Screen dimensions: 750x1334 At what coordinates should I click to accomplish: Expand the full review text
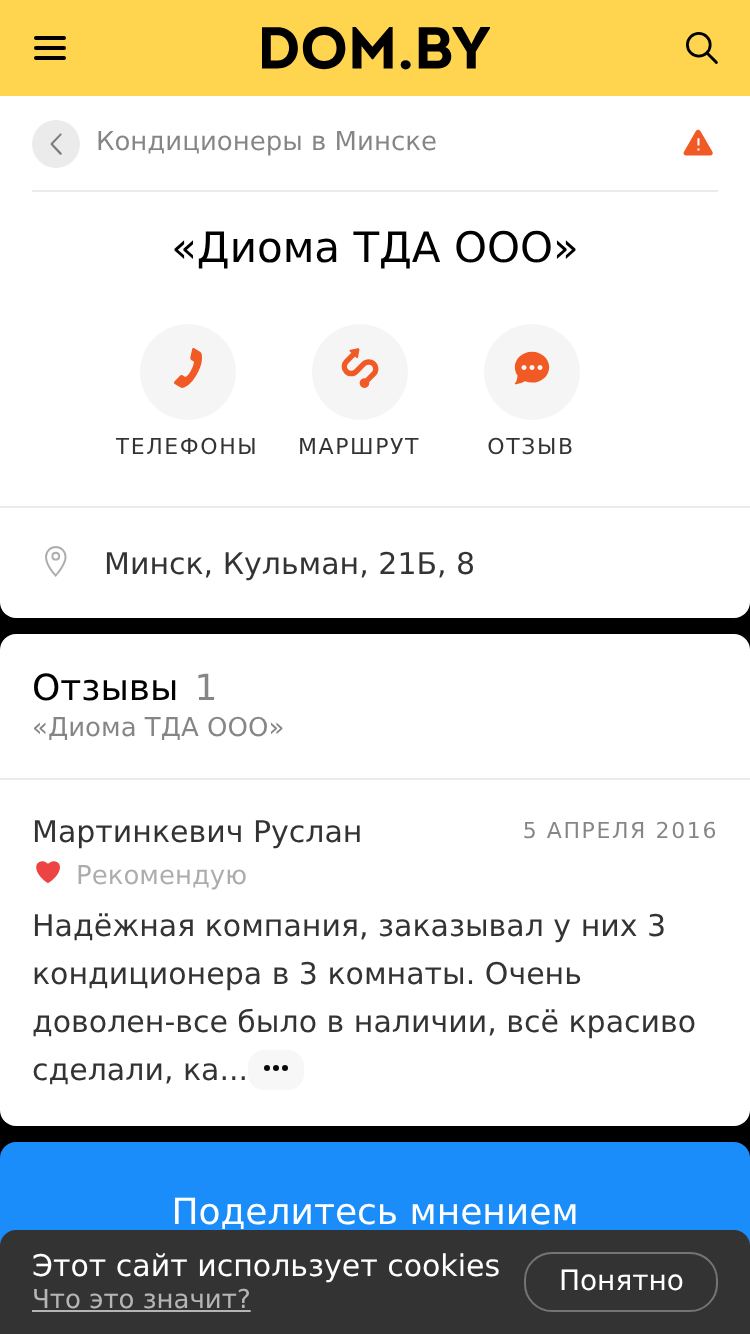(x=275, y=1069)
